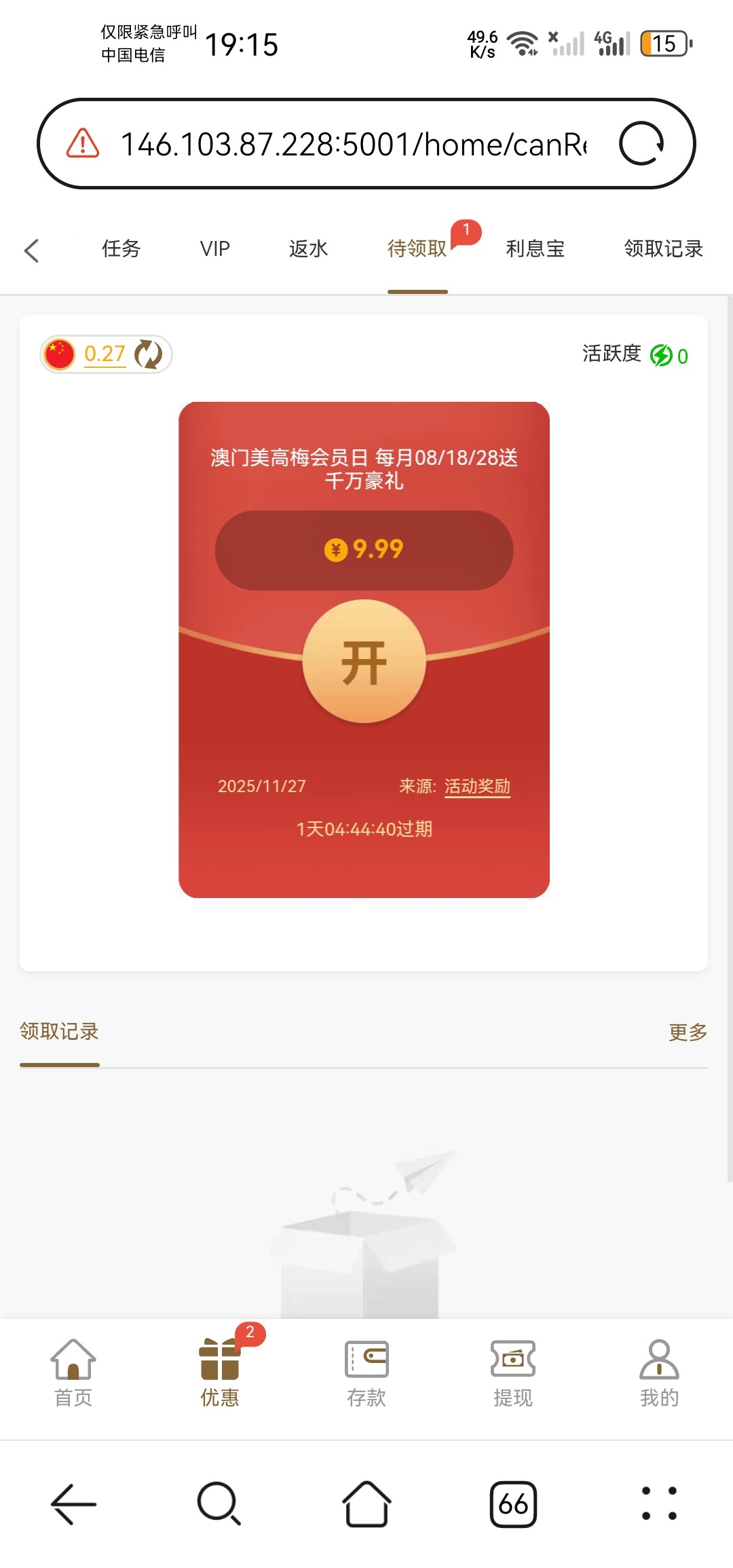The height and width of the screenshot is (1568, 733).
Task: Switch to the 我的 profile tab
Action: [659, 1373]
